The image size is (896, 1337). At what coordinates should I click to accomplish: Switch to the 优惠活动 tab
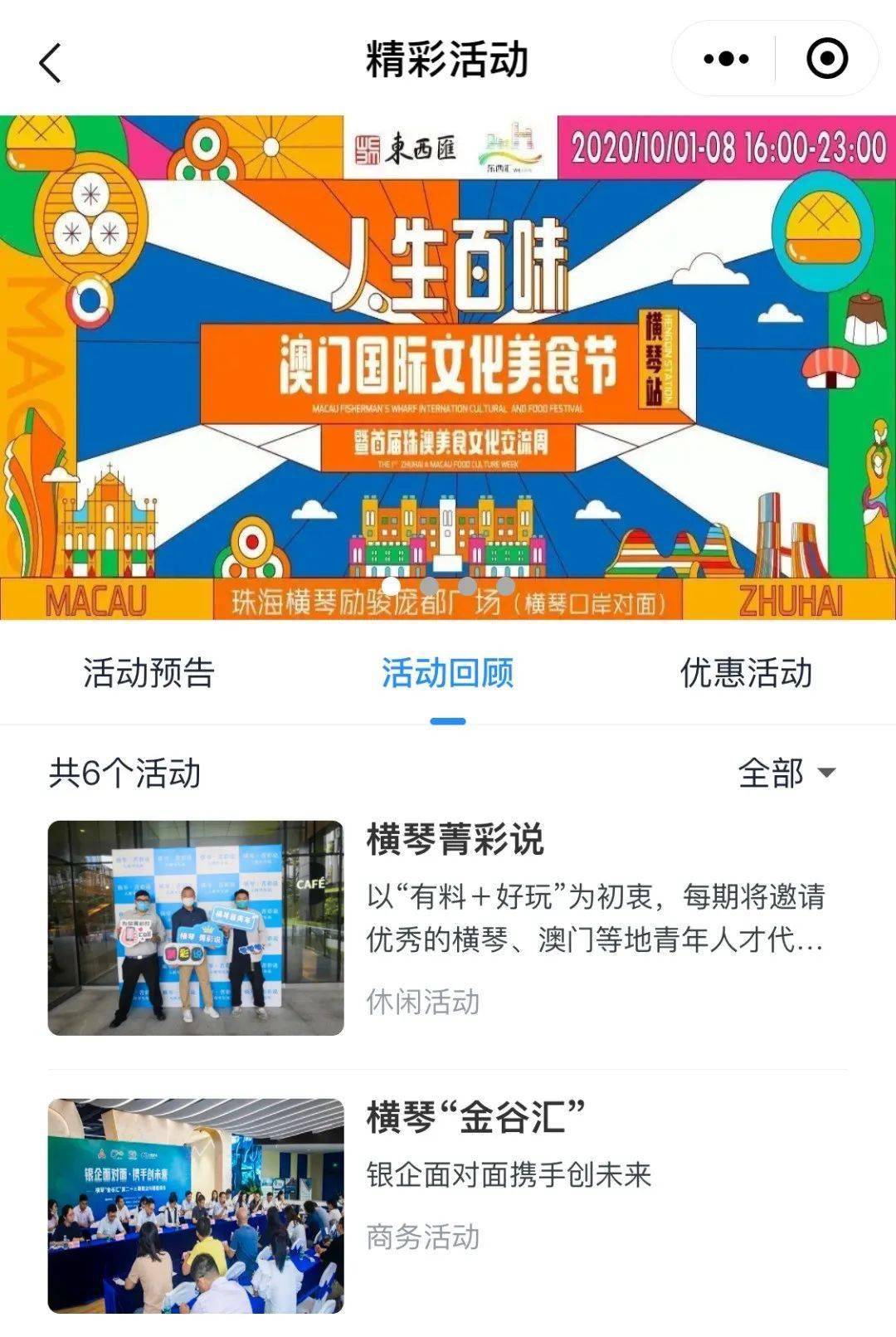coord(746,673)
